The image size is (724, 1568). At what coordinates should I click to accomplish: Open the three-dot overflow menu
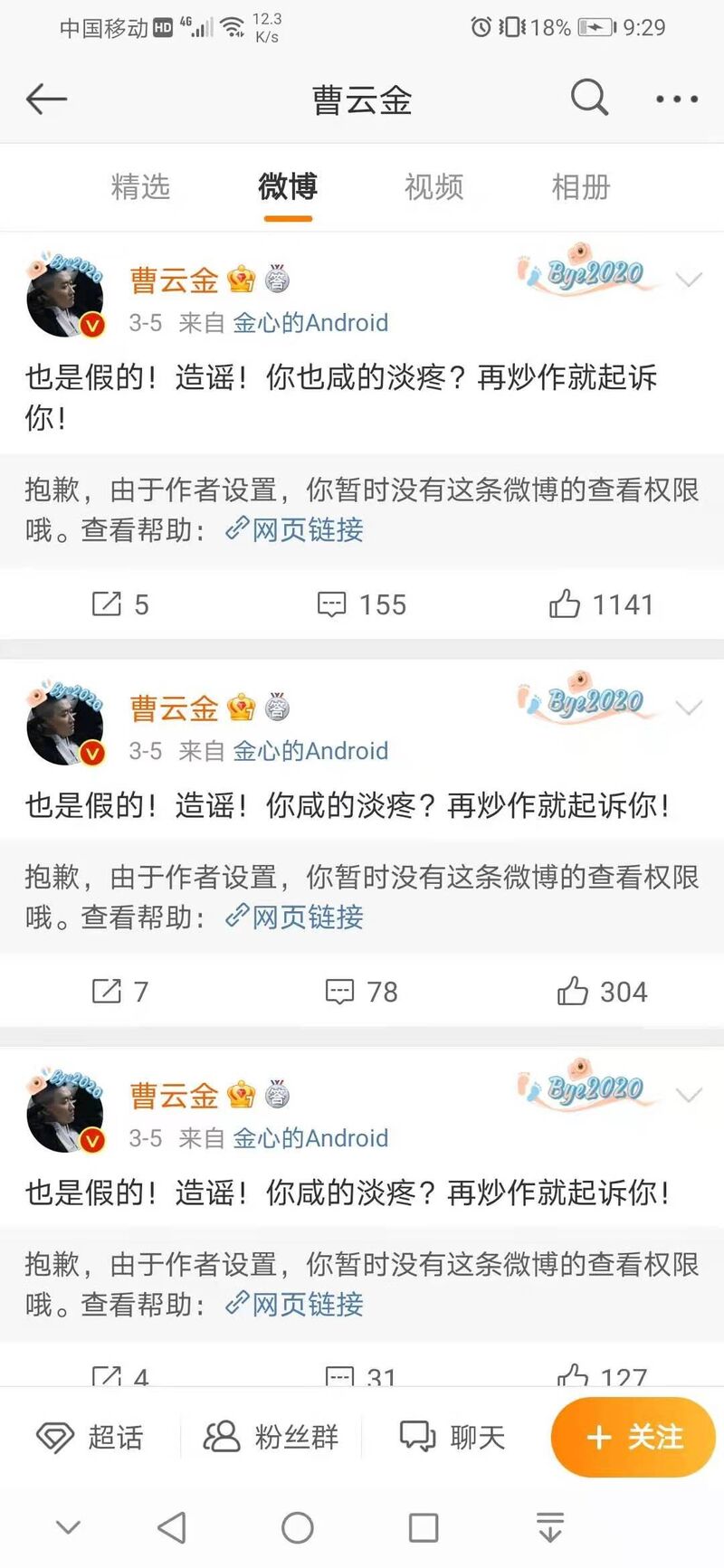(676, 100)
